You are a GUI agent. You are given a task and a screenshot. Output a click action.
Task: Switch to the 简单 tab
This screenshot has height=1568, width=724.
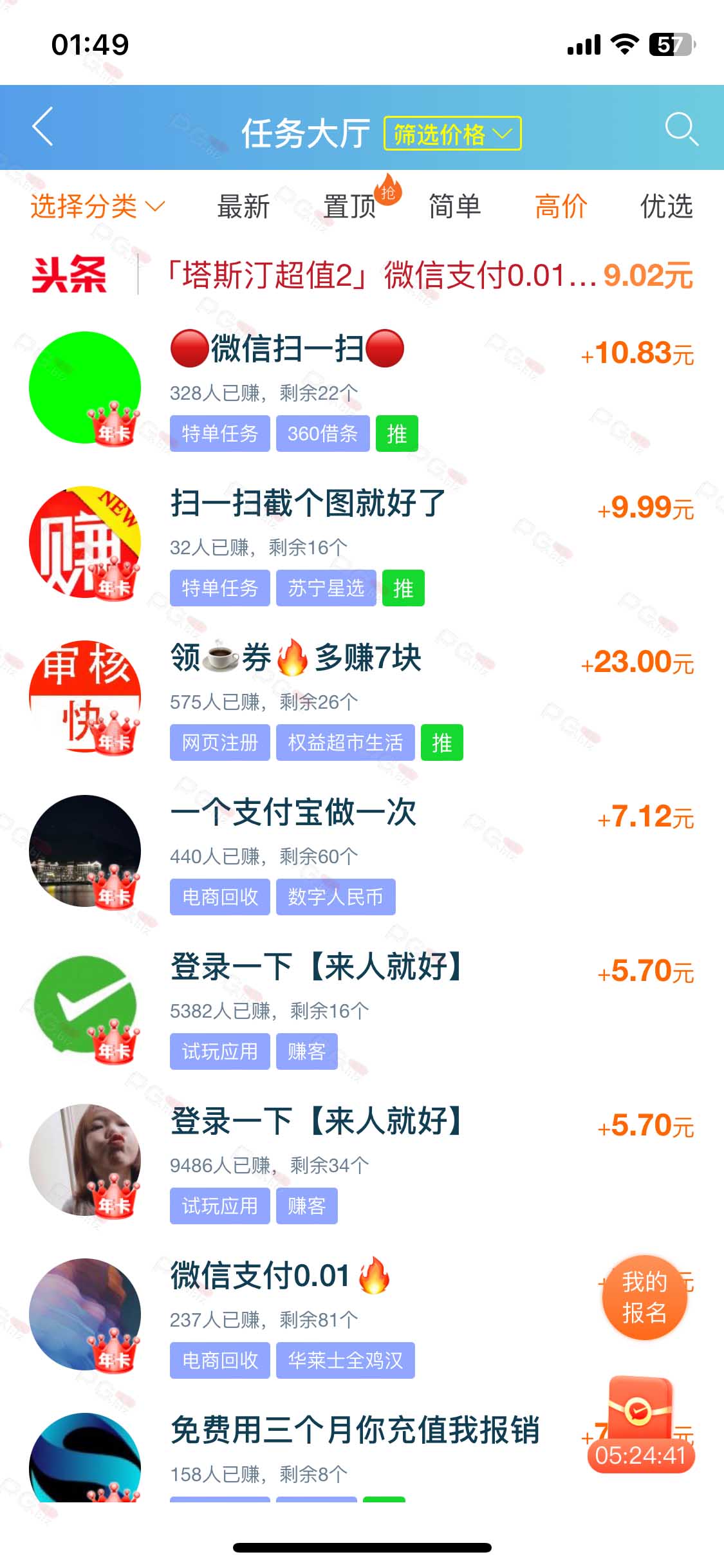(x=455, y=207)
